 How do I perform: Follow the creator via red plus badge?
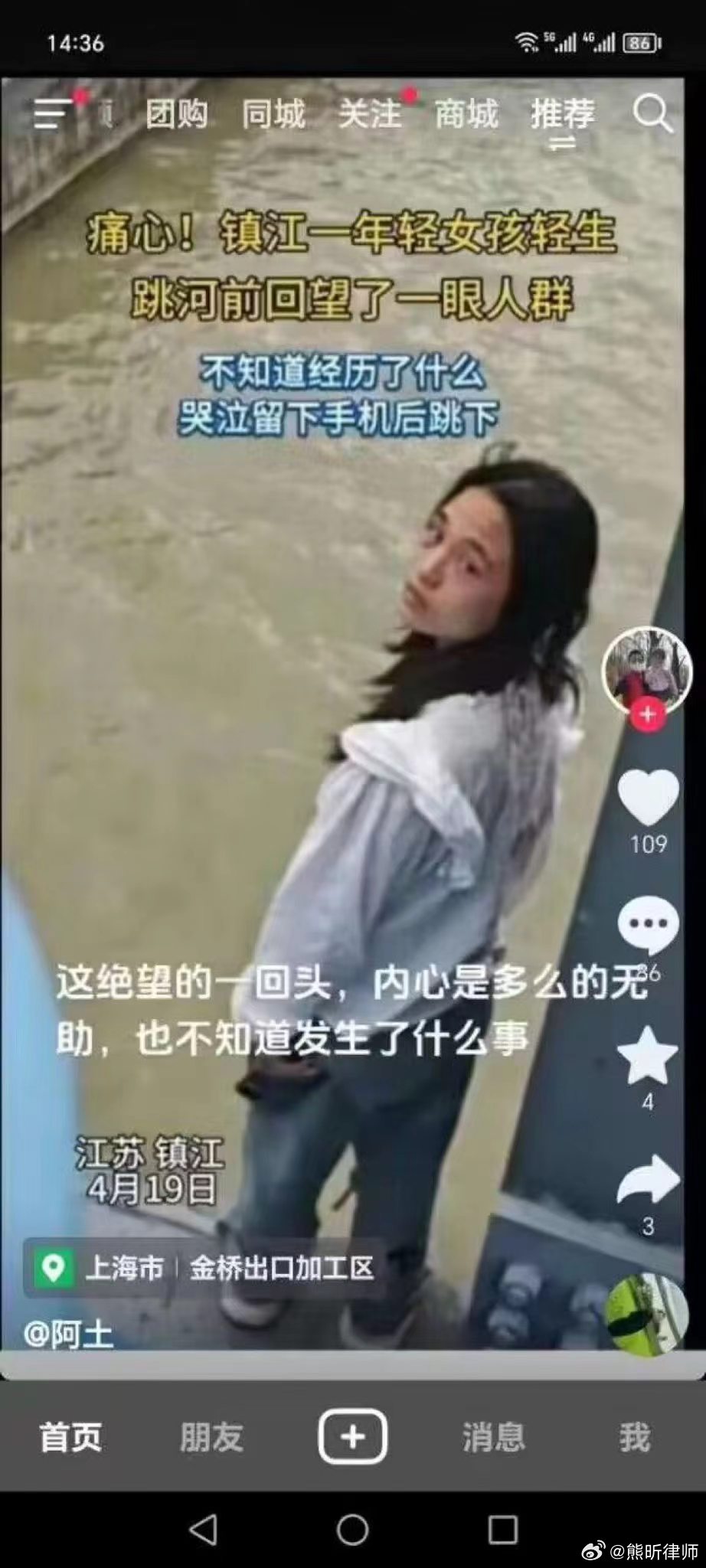click(648, 714)
